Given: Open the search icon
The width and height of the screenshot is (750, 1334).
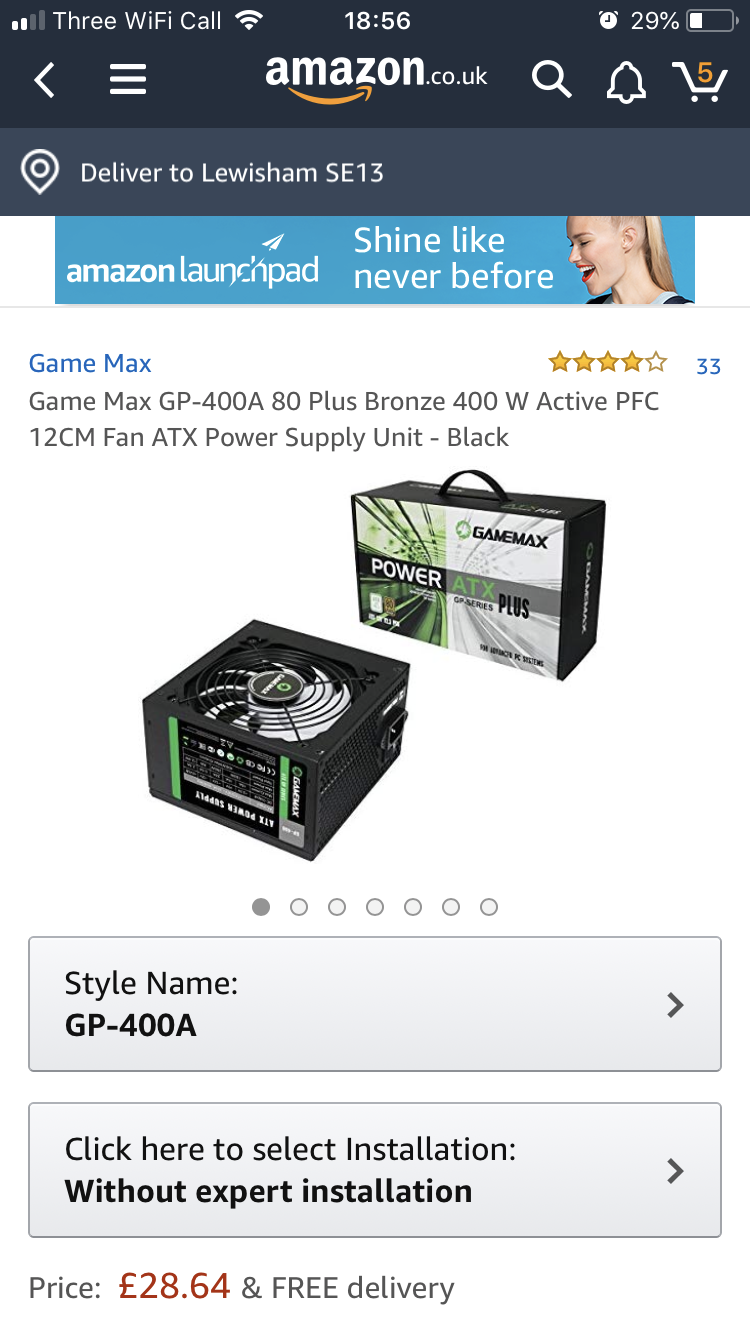Looking at the screenshot, I should 551,79.
